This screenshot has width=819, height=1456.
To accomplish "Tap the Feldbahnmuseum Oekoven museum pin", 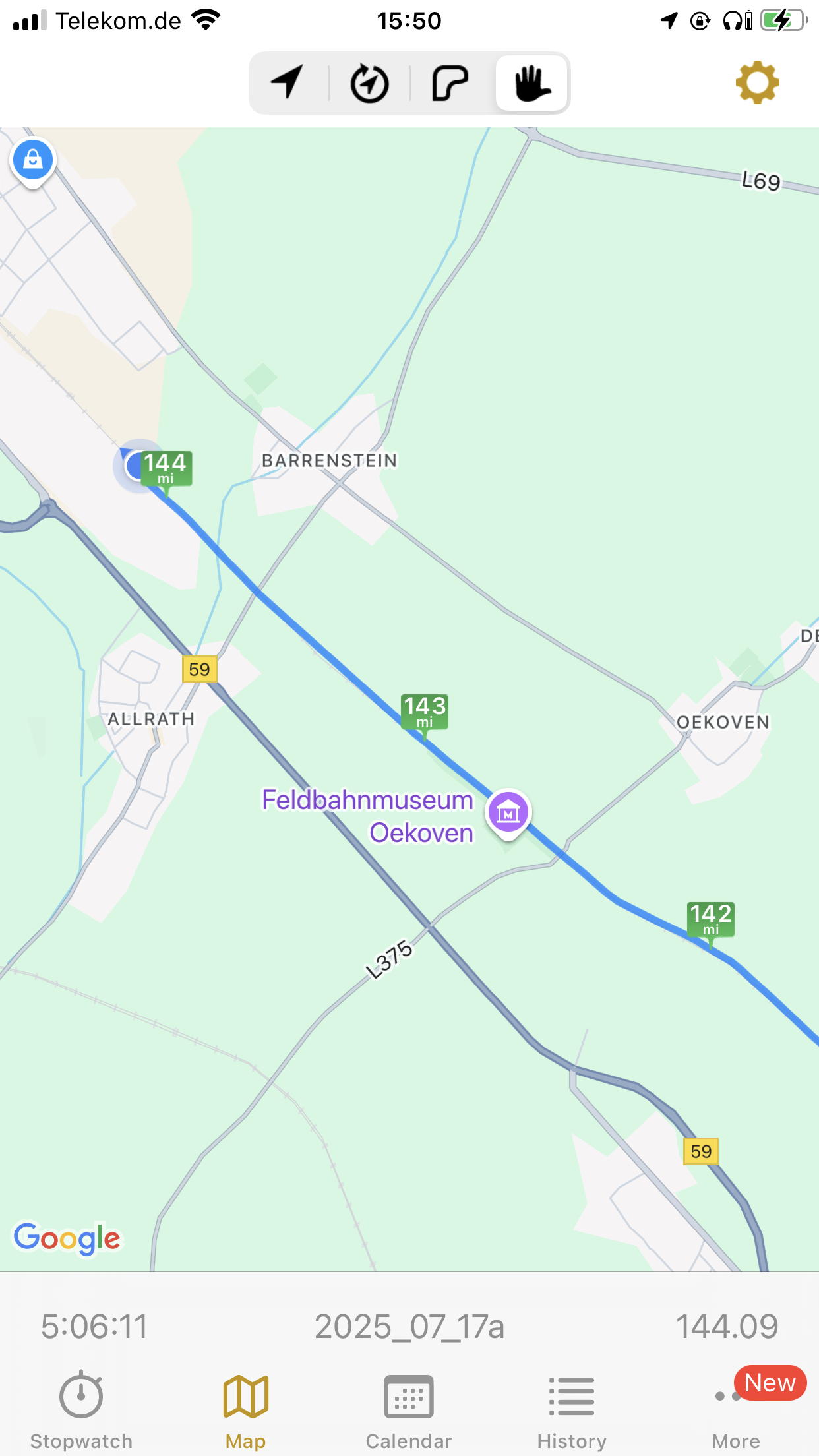I will pyautogui.click(x=508, y=812).
